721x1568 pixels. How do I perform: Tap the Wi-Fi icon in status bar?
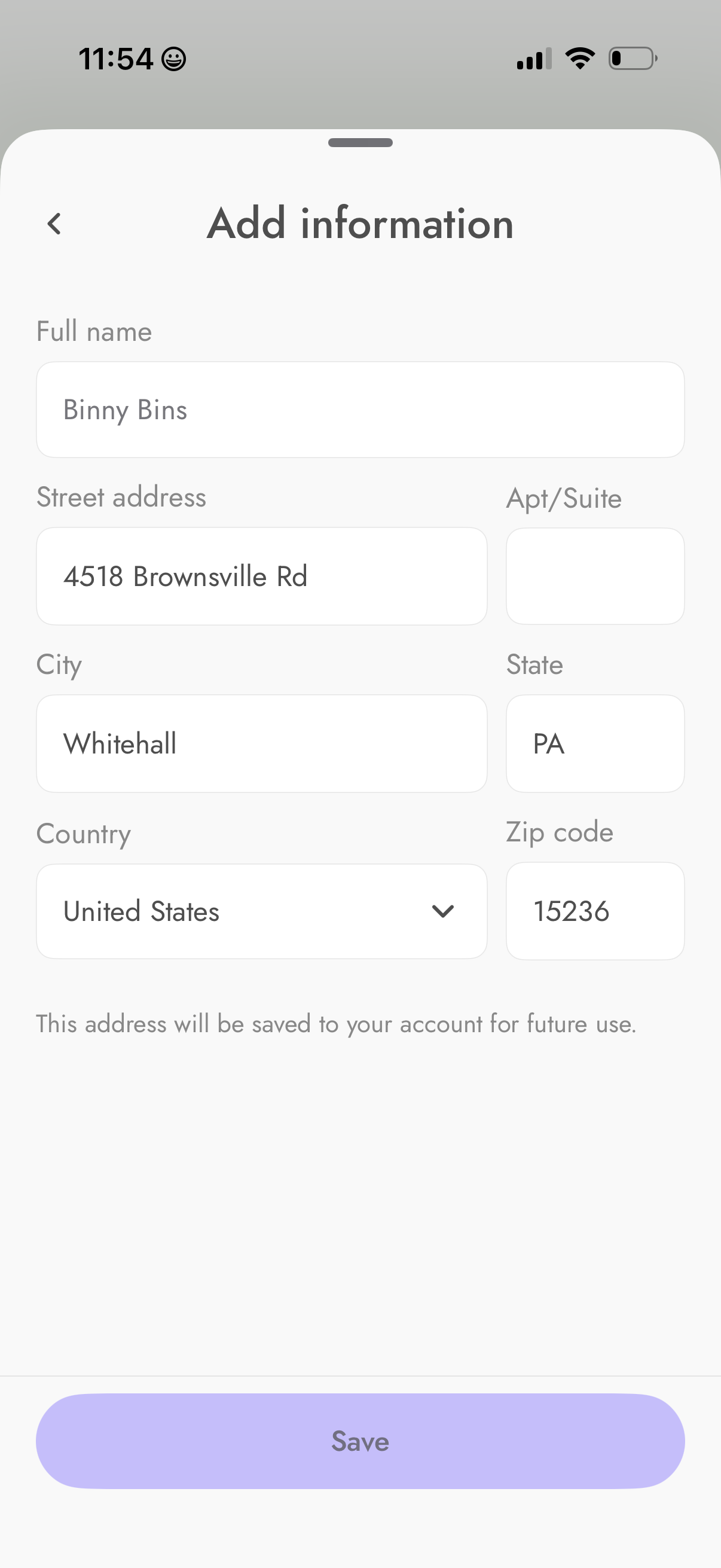pyautogui.click(x=579, y=57)
